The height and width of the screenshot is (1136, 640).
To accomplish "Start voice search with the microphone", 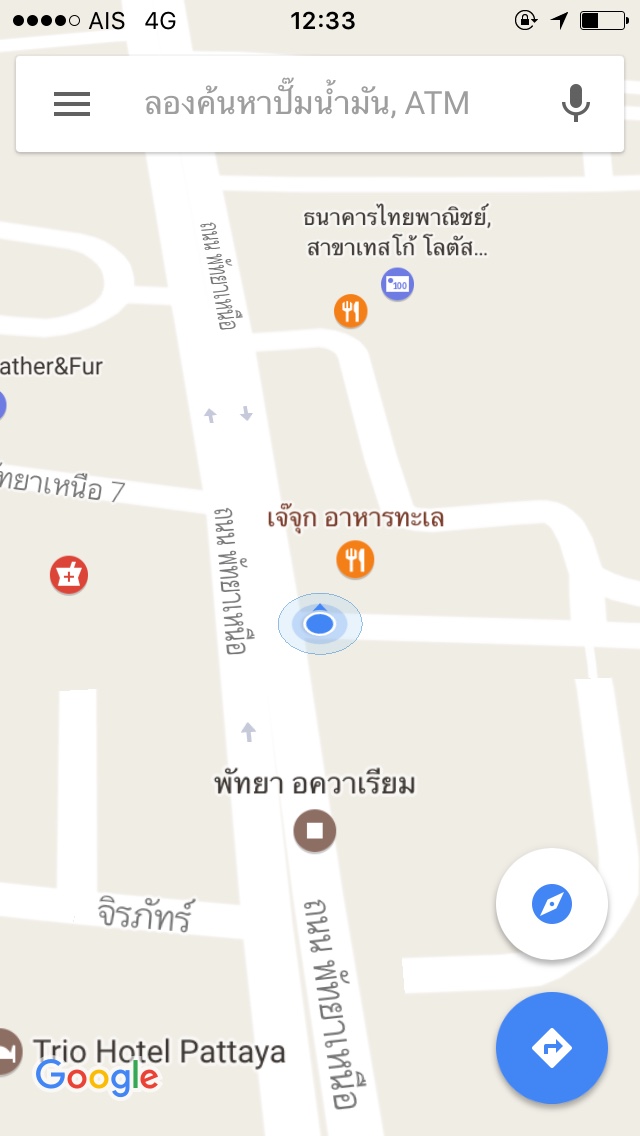I will pos(575,104).
